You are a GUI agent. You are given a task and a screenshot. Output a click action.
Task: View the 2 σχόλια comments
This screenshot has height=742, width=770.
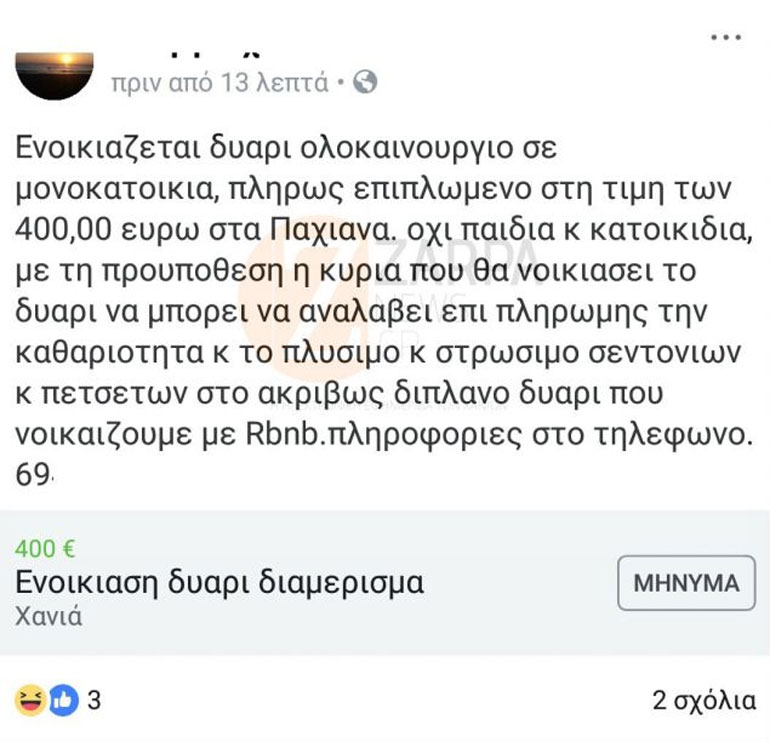coord(703,701)
